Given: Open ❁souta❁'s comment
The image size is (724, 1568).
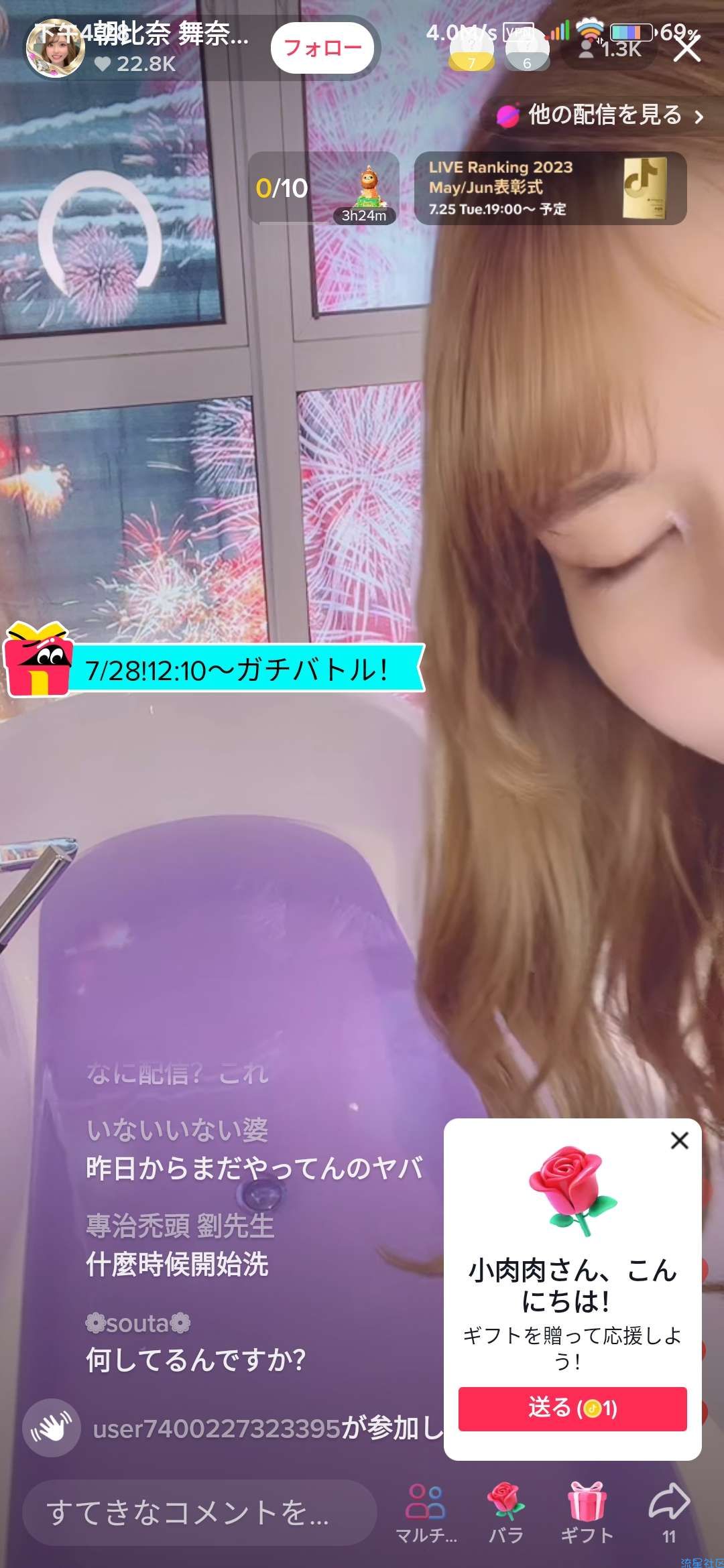Looking at the screenshot, I should tap(195, 1342).
